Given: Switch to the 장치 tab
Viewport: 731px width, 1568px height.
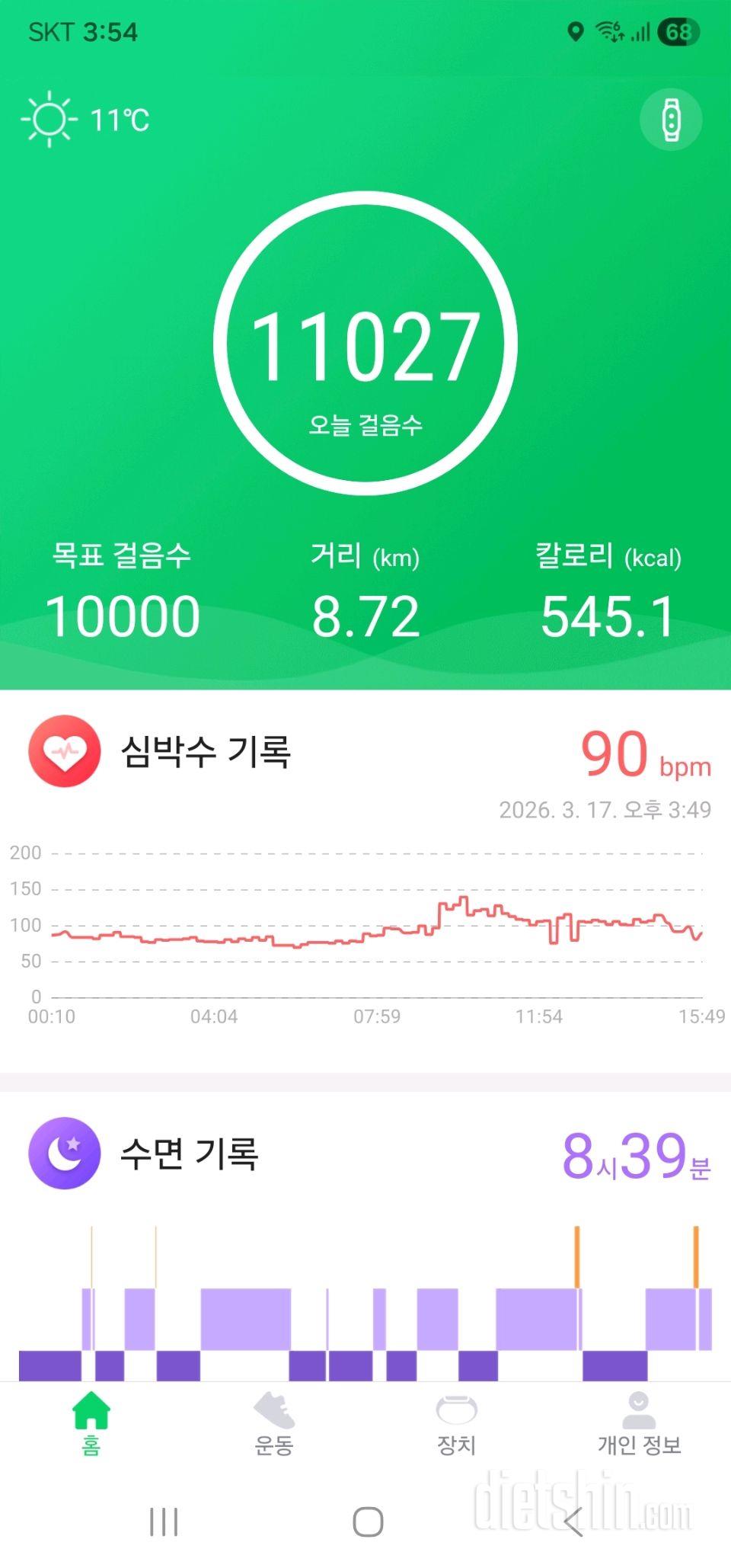Looking at the screenshot, I should pyautogui.click(x=457, y=1423).
